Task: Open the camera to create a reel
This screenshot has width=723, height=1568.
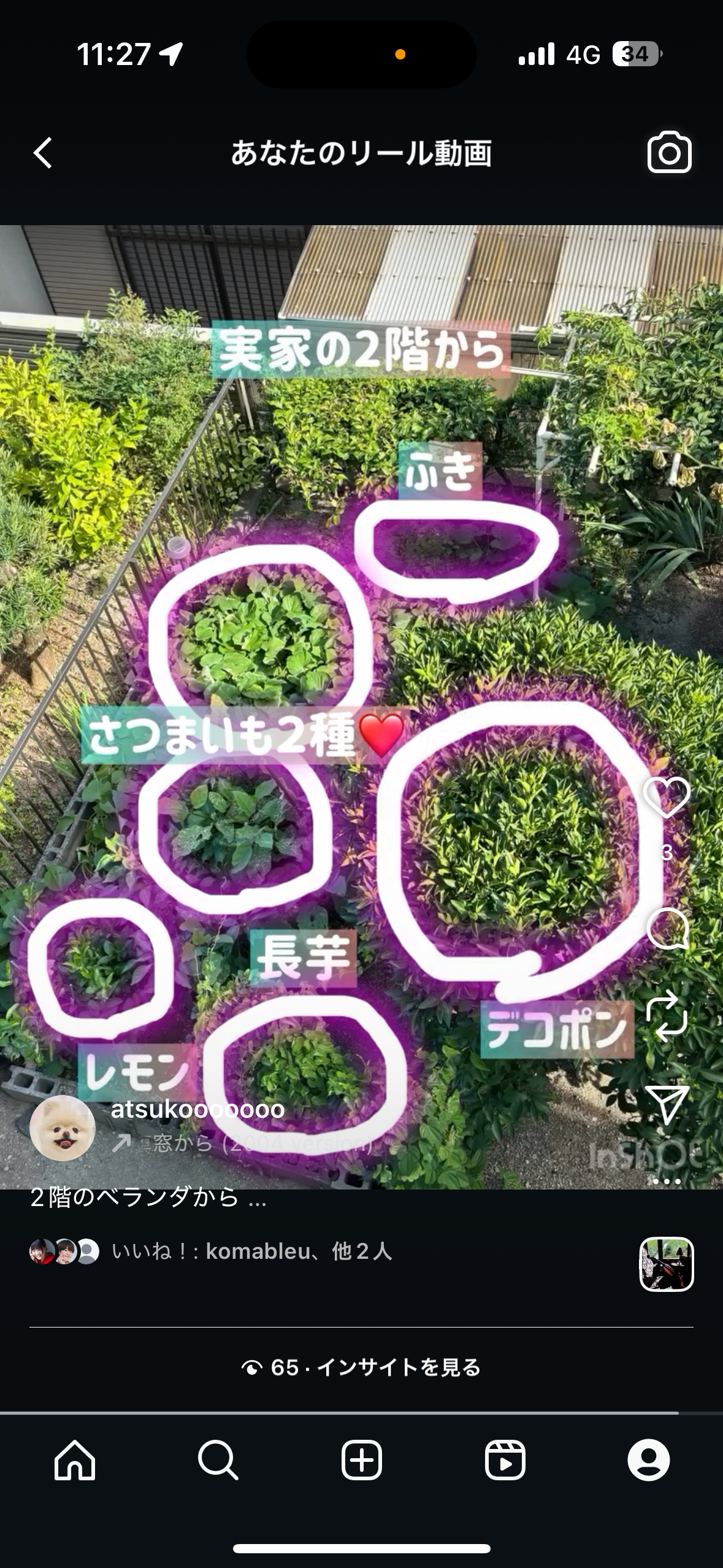Action: click(x=669, y=153)
